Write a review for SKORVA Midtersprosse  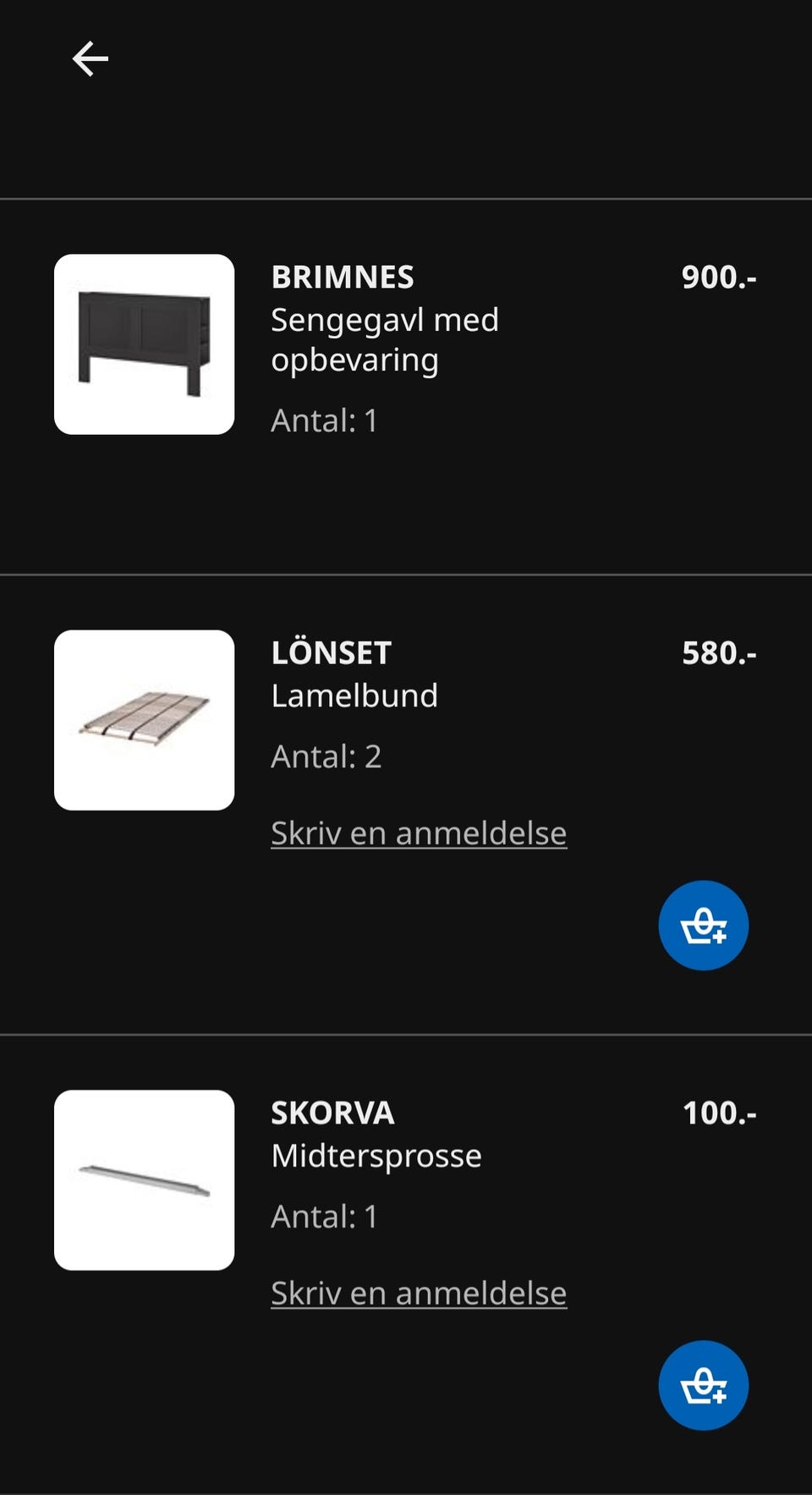pyautogui.click(x=419, y=1293)
